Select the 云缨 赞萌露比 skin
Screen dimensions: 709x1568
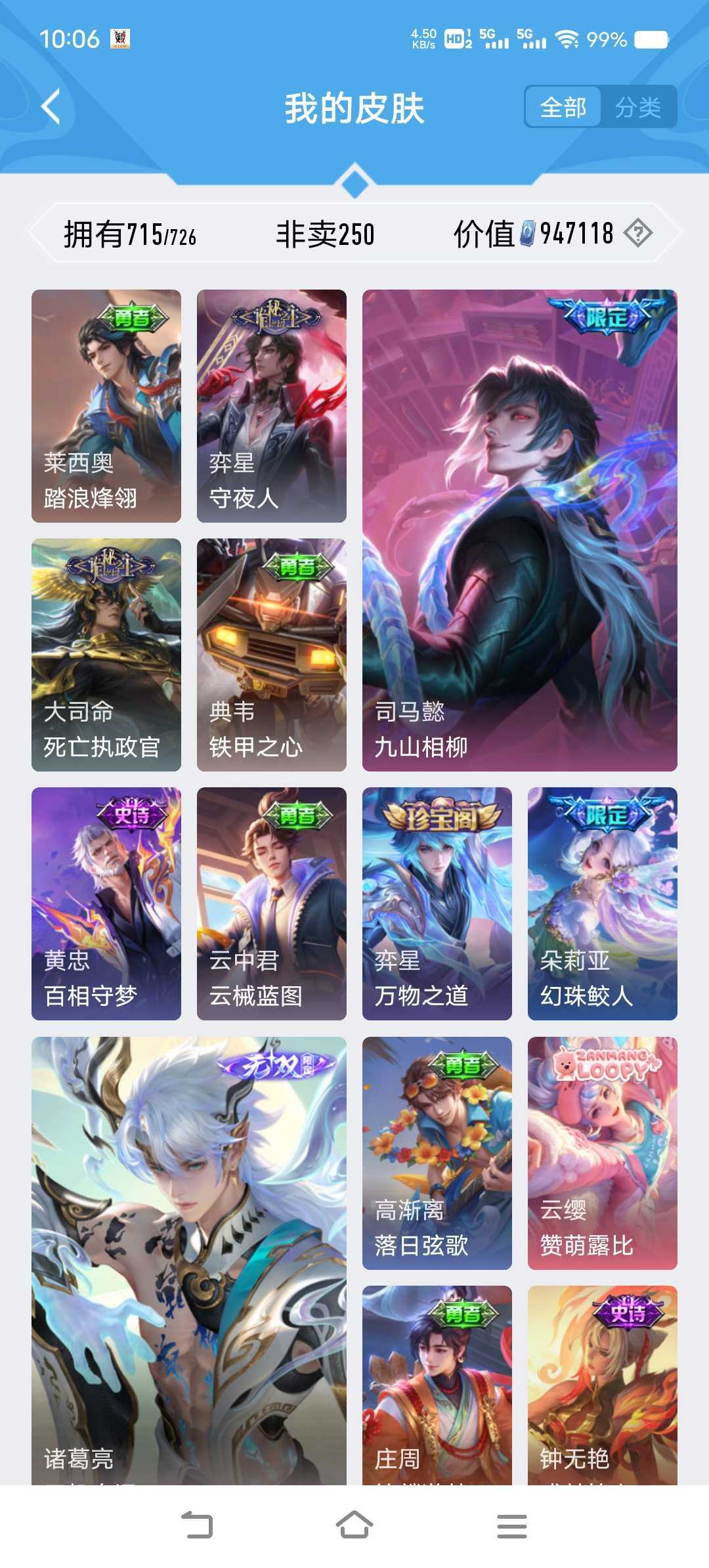(603, 1153)
